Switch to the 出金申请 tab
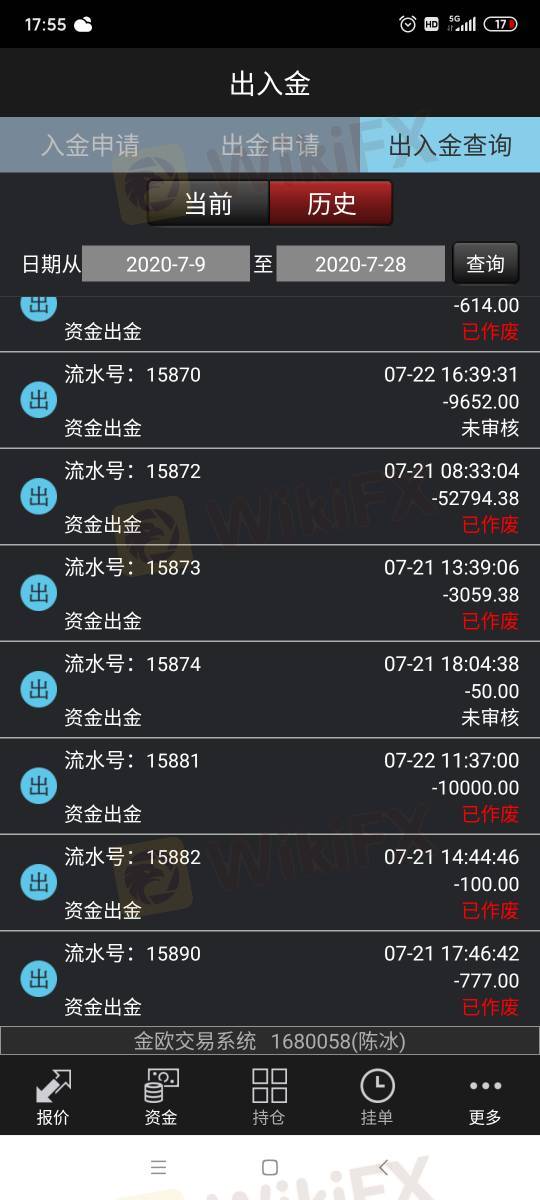Image resolution: width=540 pixels, height=1200 pixels. pyautogui.click(x=270, y=145)
